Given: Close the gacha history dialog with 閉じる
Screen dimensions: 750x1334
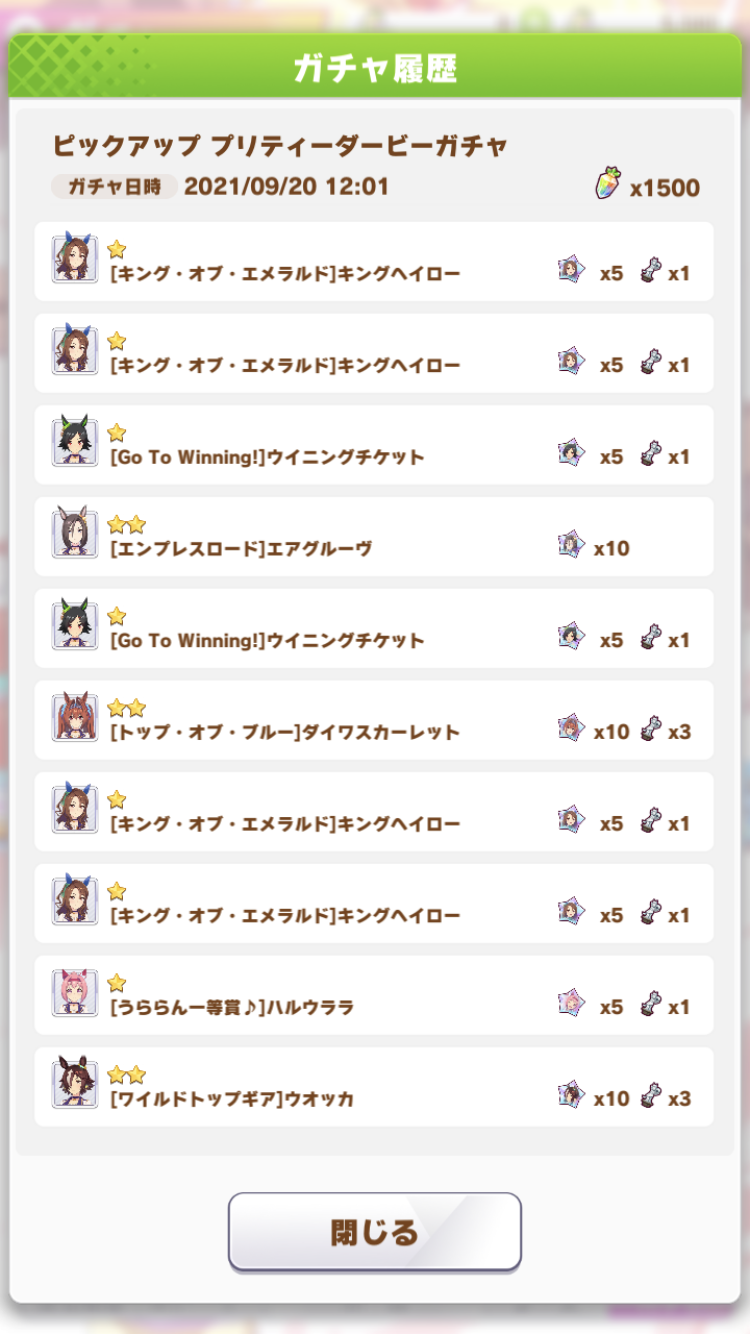Looking at the screenshot, I should (375, 1231).
